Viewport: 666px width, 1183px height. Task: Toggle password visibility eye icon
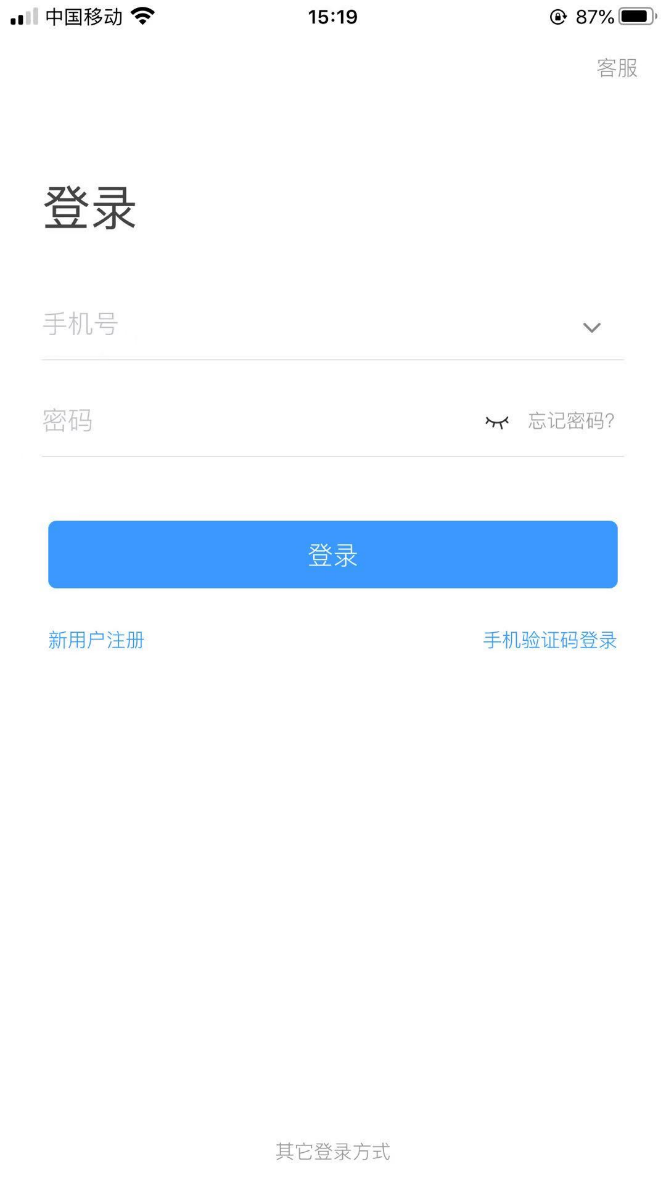pos(497,422)
